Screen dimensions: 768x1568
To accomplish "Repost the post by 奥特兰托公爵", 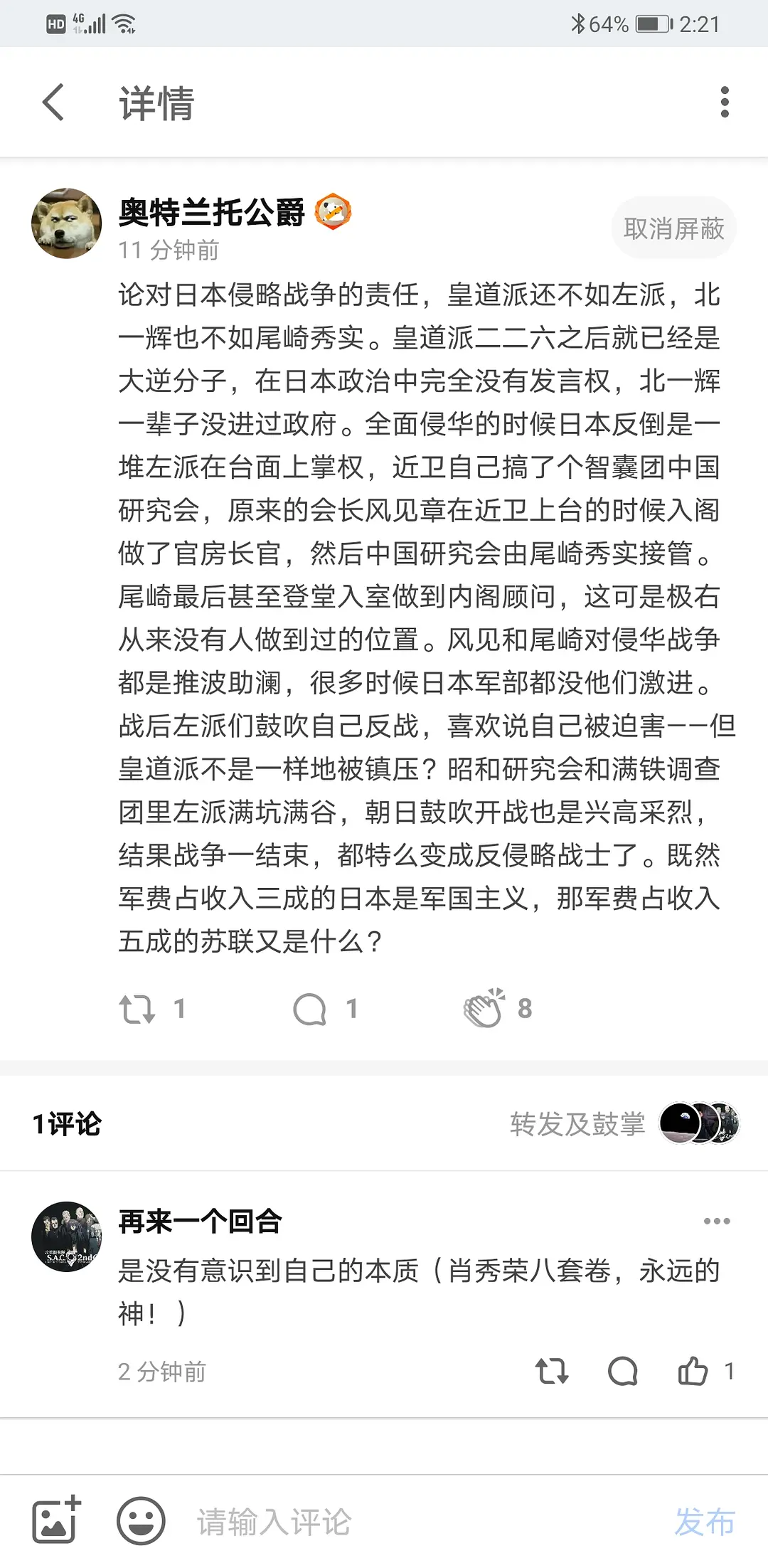I will tap(137, 1009).
